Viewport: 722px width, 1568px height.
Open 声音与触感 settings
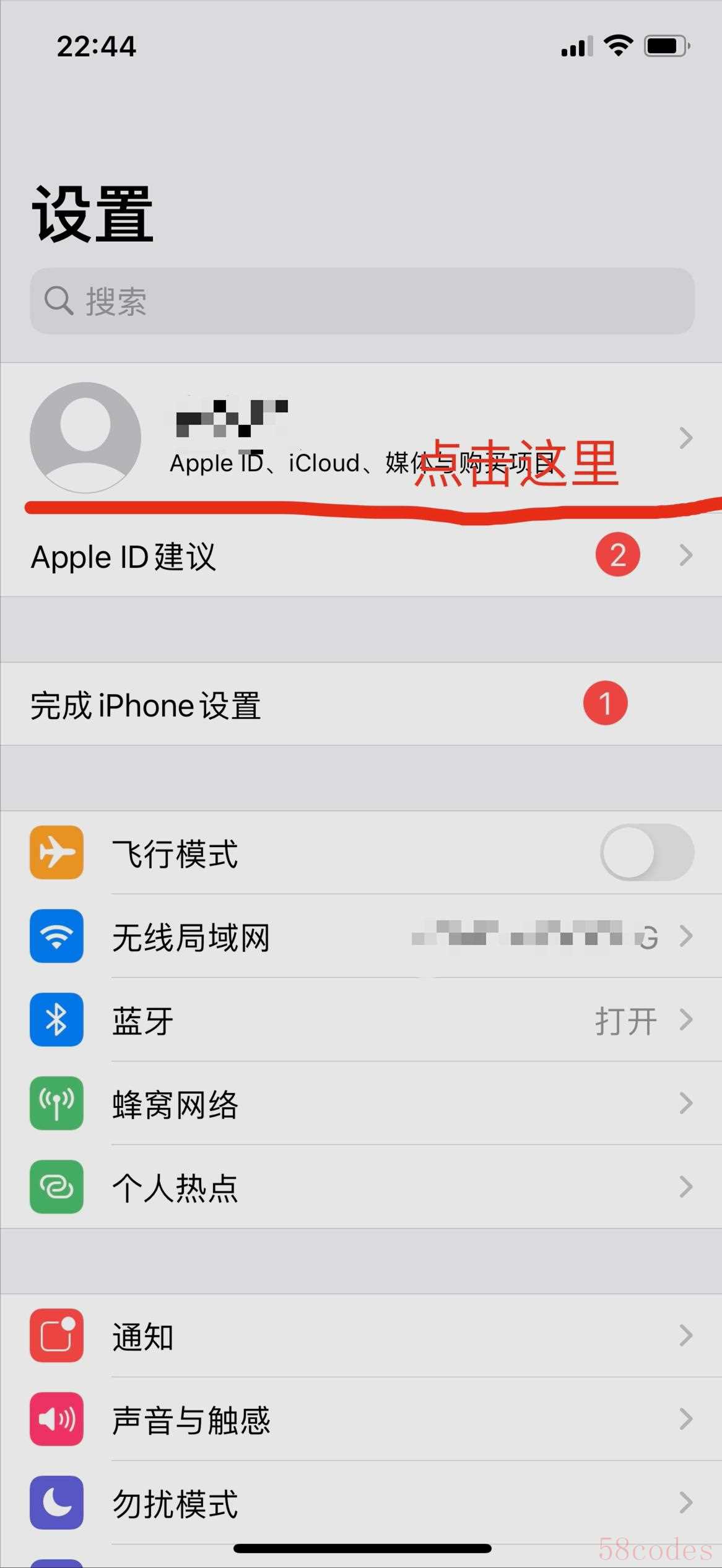pos(361,1419)
